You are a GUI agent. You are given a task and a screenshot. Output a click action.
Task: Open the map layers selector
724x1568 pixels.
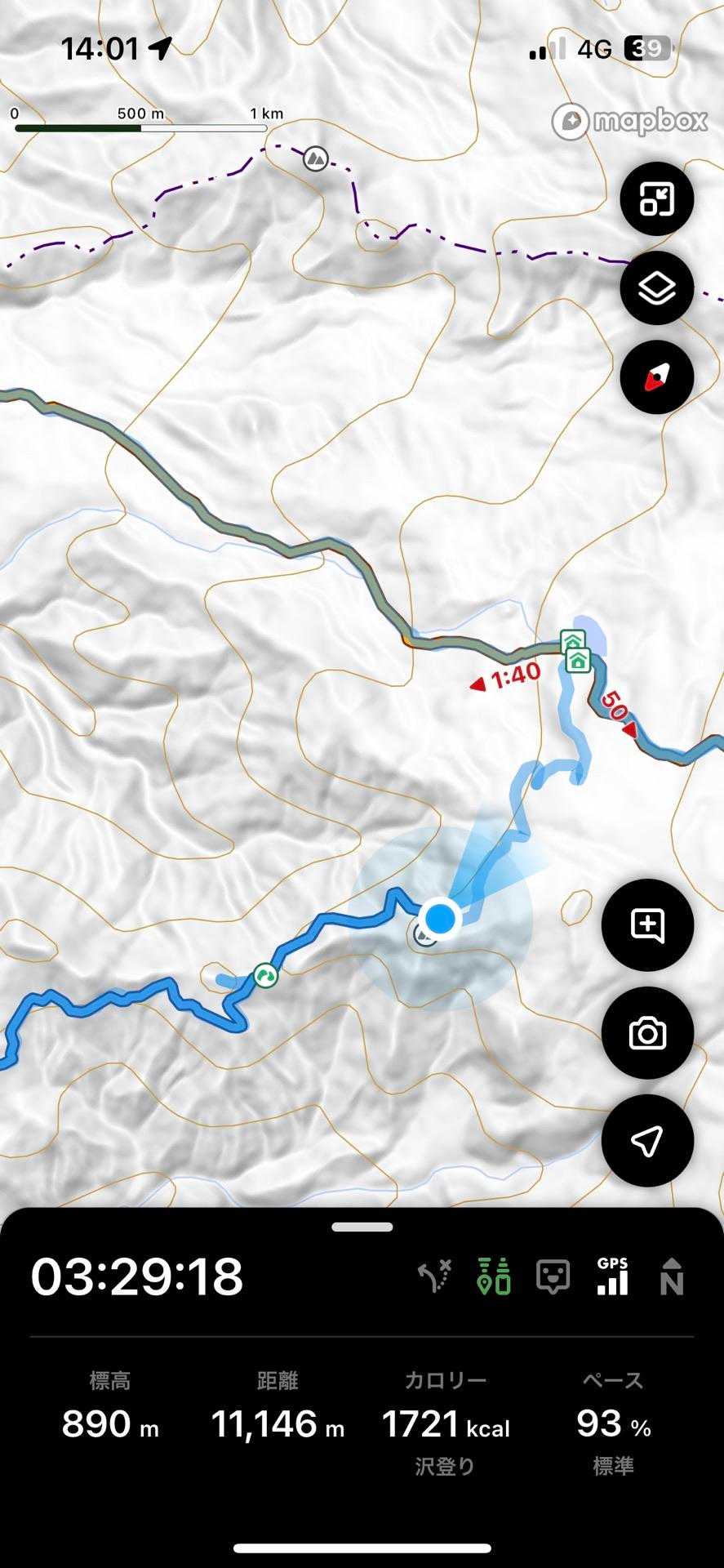tap(656, 288)
